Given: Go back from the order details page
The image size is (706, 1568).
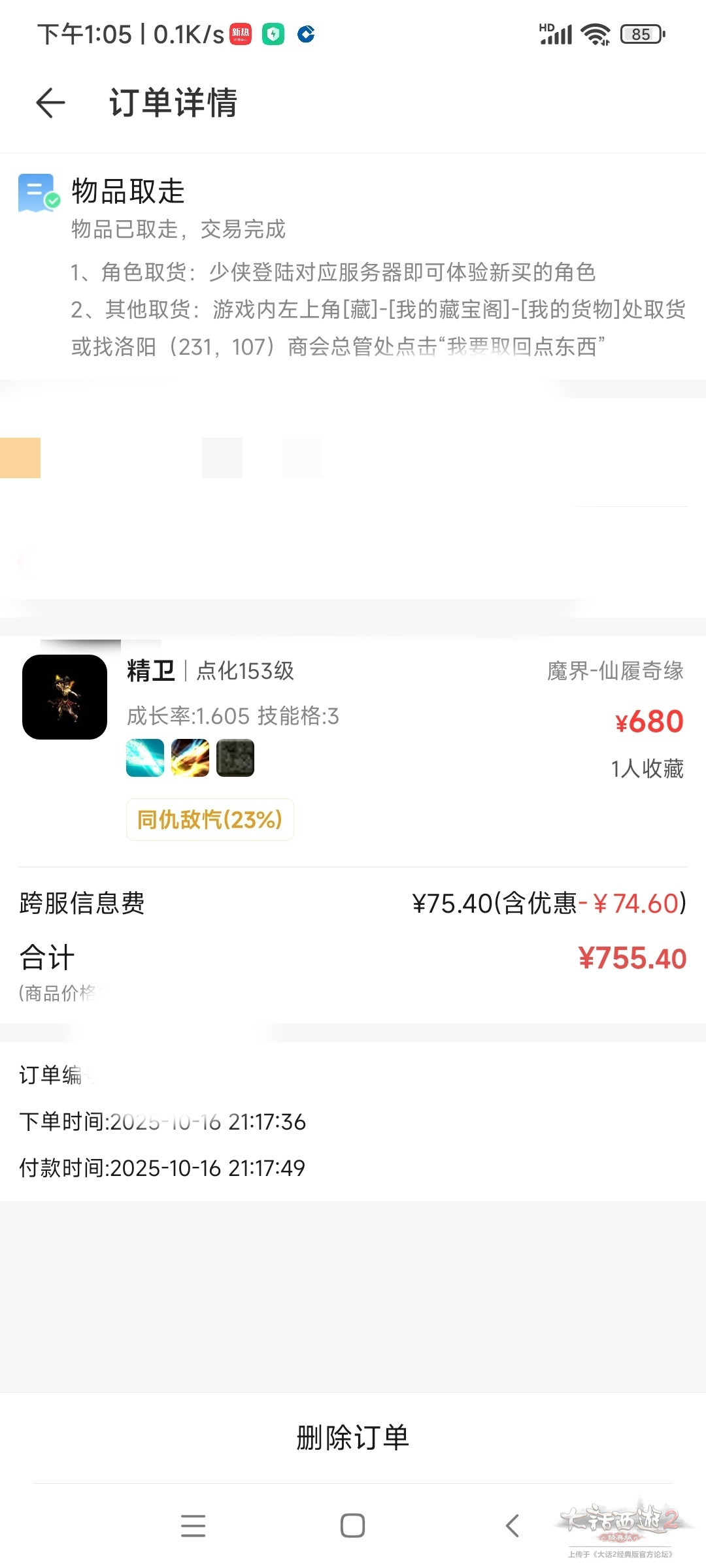Looking at the screenshot, I should (50, 103).
